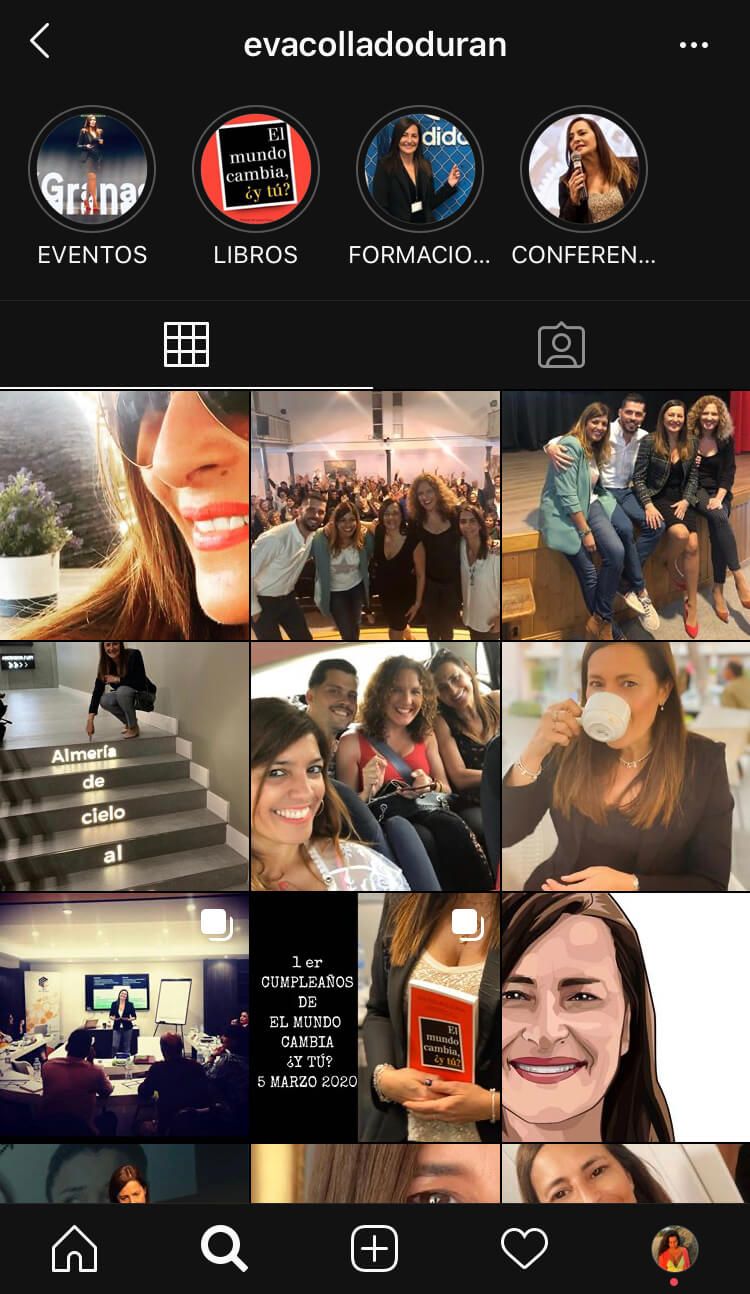
Task: Open the Almería de cielo stairs post
Action: [x=124, y=766]
